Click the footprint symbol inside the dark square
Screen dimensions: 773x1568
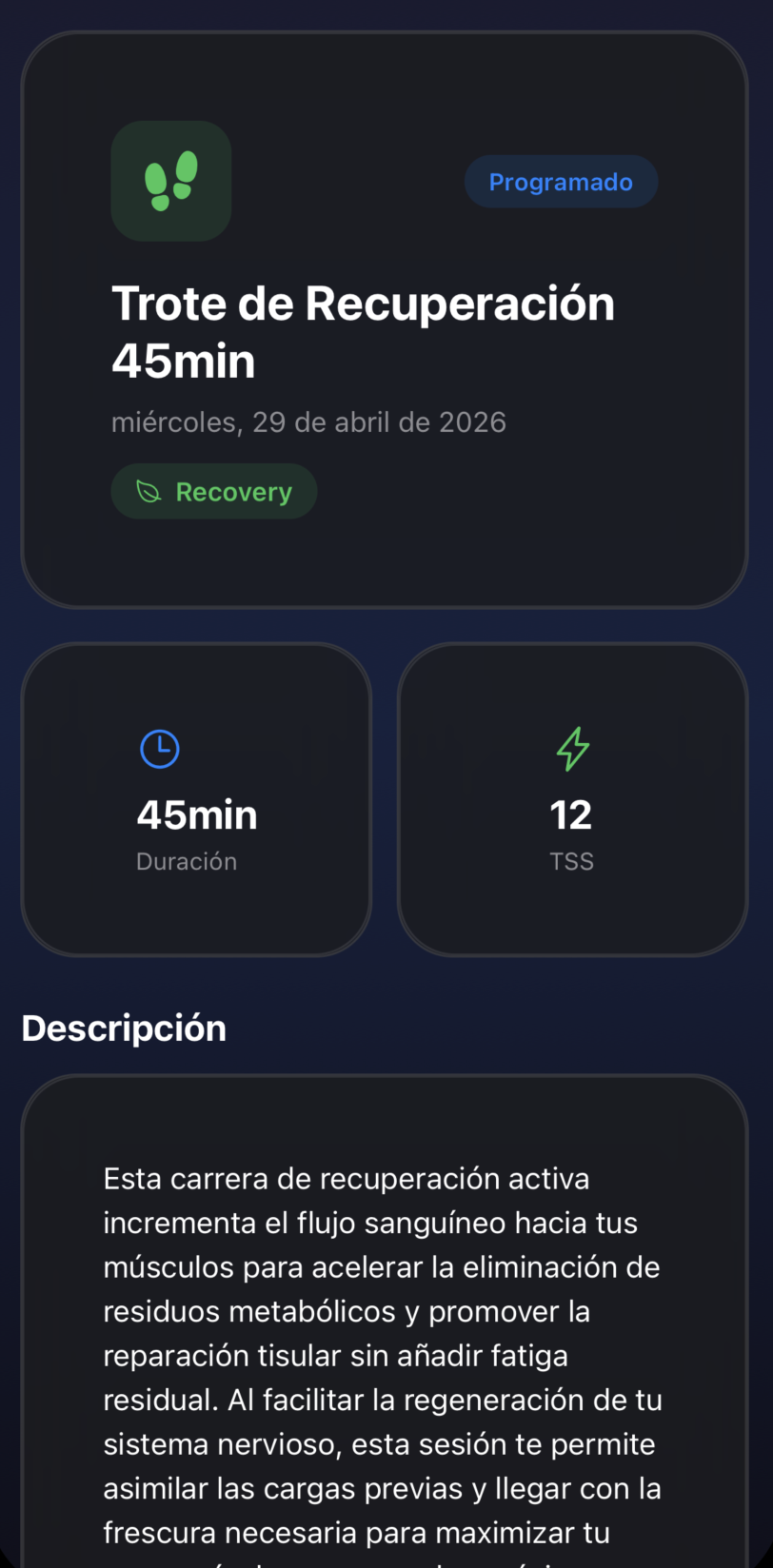click(x=170, y=181)
